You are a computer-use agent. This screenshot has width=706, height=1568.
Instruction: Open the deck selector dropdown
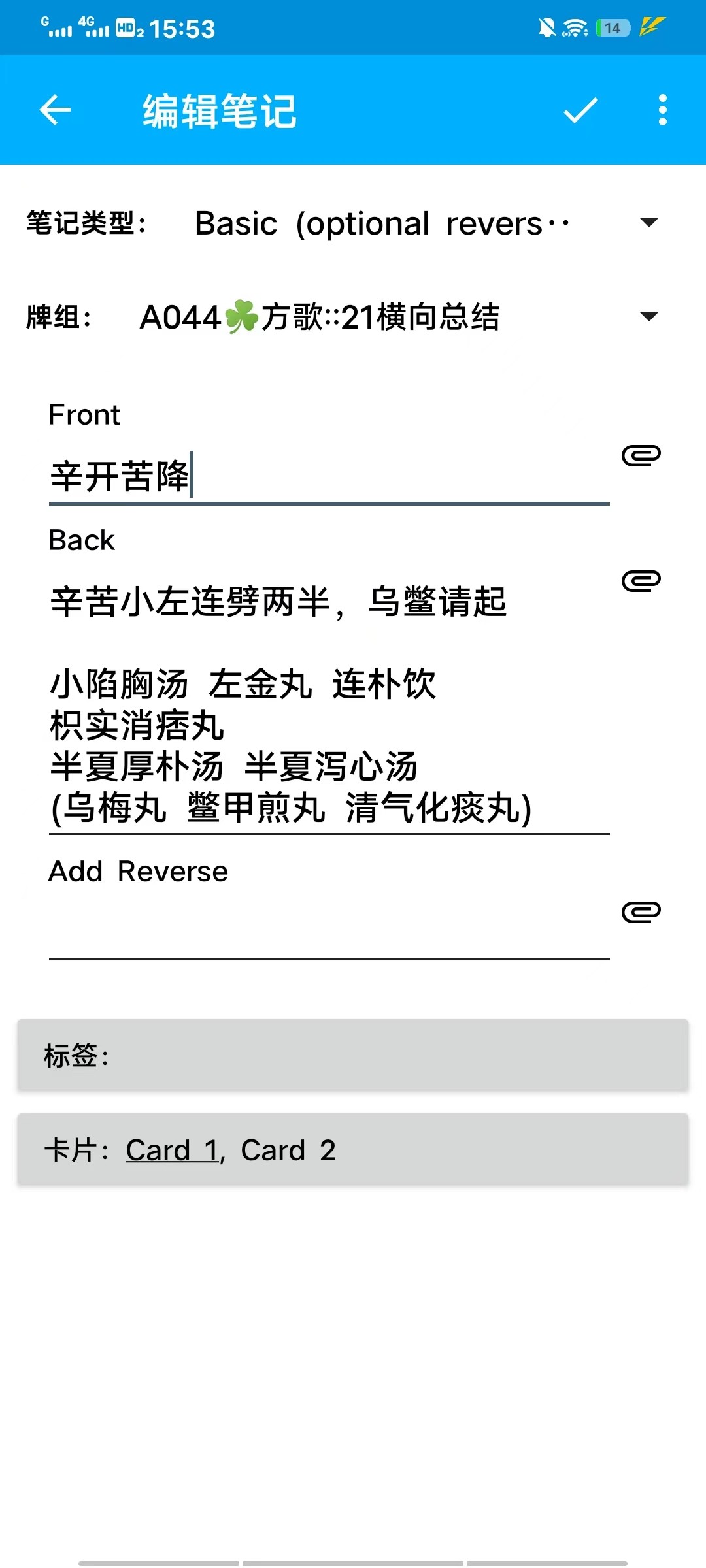point(399,317)
